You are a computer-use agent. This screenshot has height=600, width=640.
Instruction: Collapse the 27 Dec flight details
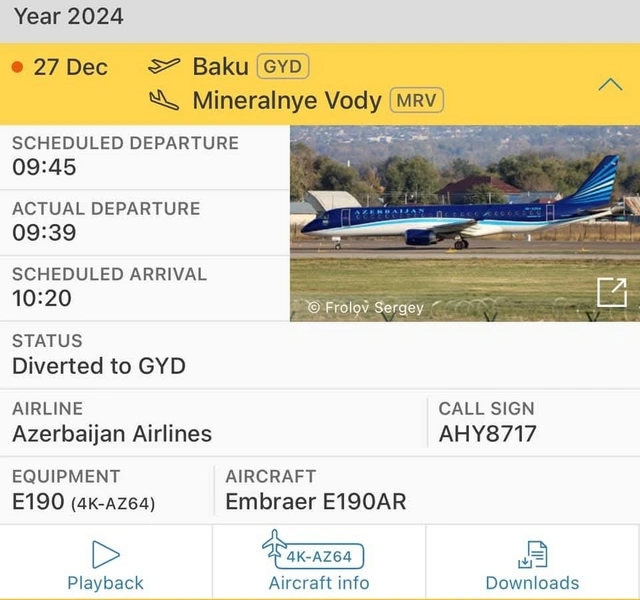pos(610,85)
